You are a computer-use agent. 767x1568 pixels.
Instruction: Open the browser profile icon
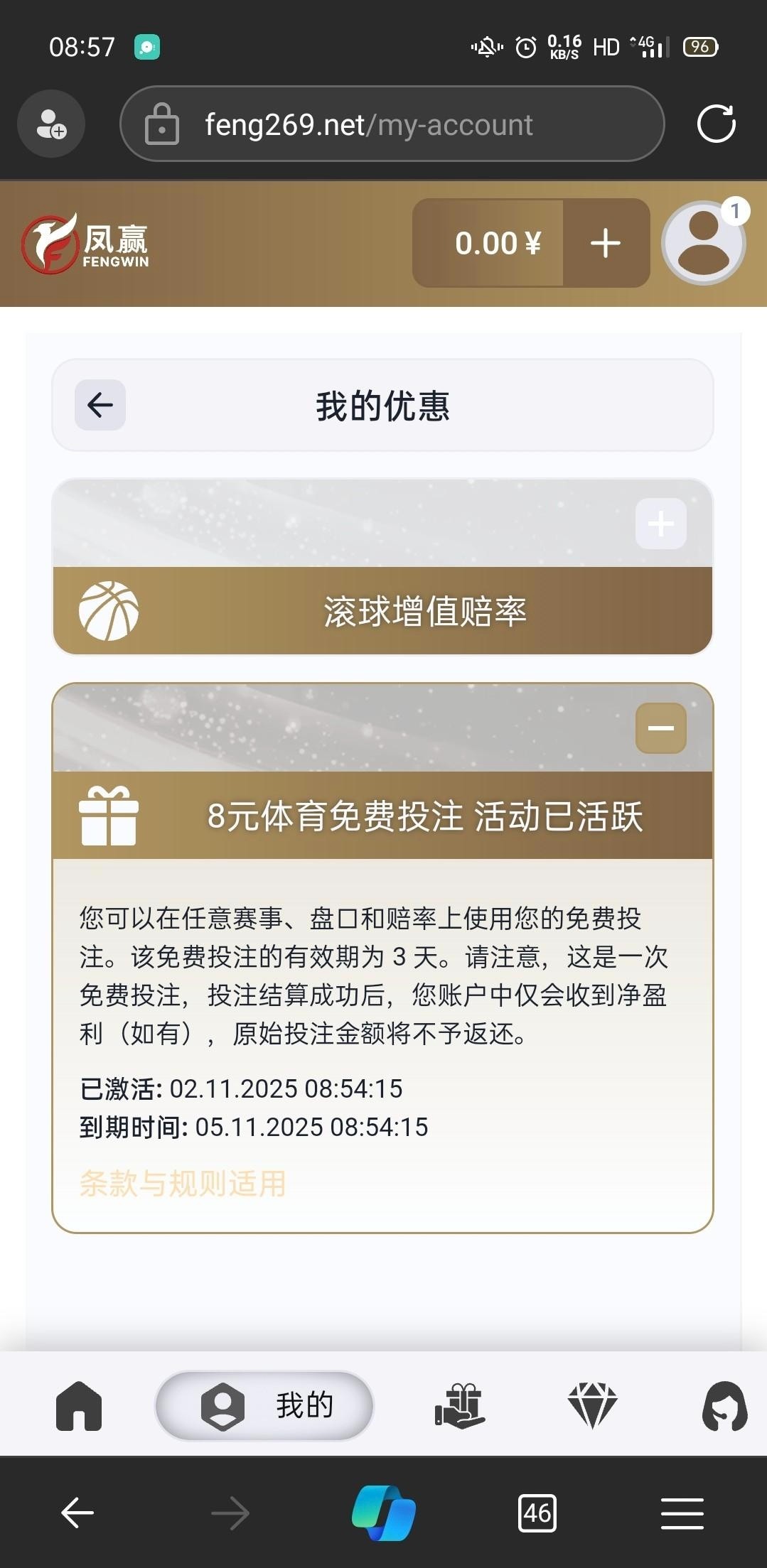[51, 124]
